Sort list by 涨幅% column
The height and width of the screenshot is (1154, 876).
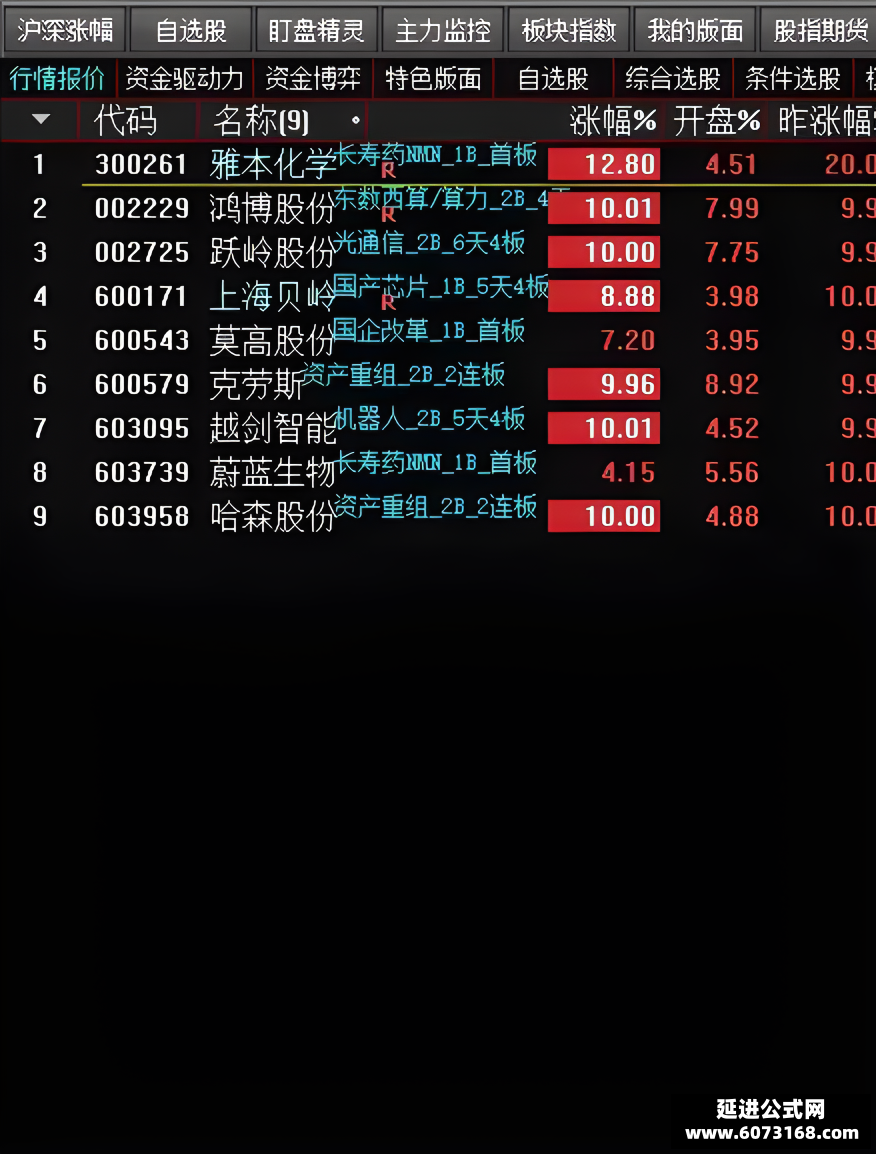click(x=612, y=121)
